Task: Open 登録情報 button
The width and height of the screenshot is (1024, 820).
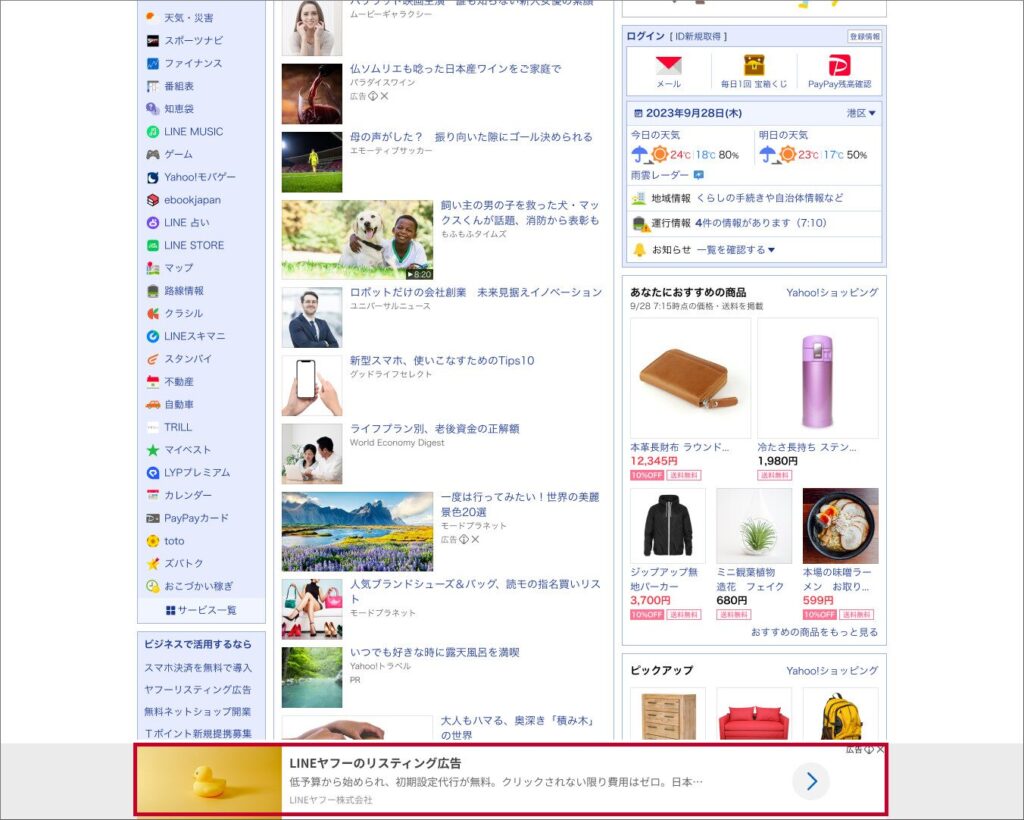Action: [864, 36]
